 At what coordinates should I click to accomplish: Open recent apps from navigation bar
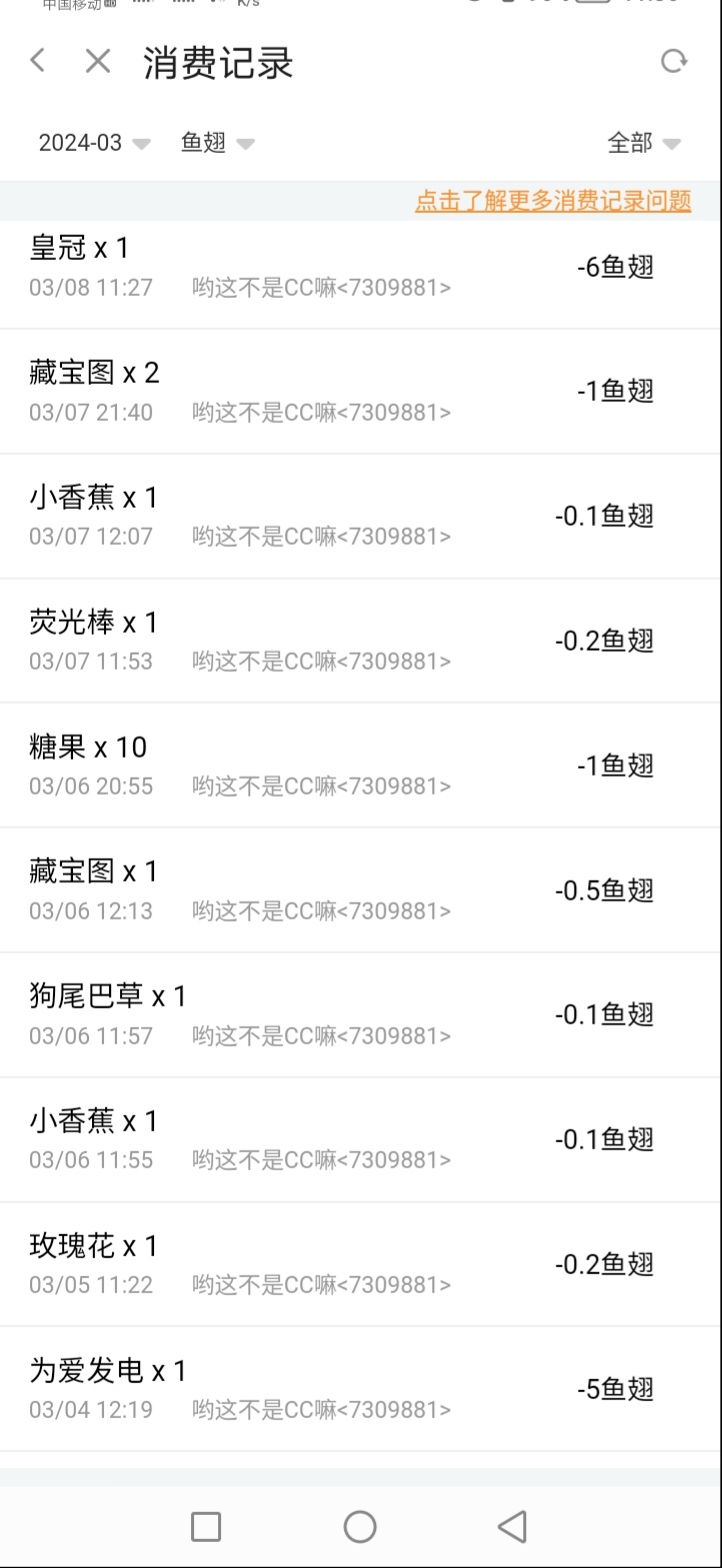(206, 1526)
